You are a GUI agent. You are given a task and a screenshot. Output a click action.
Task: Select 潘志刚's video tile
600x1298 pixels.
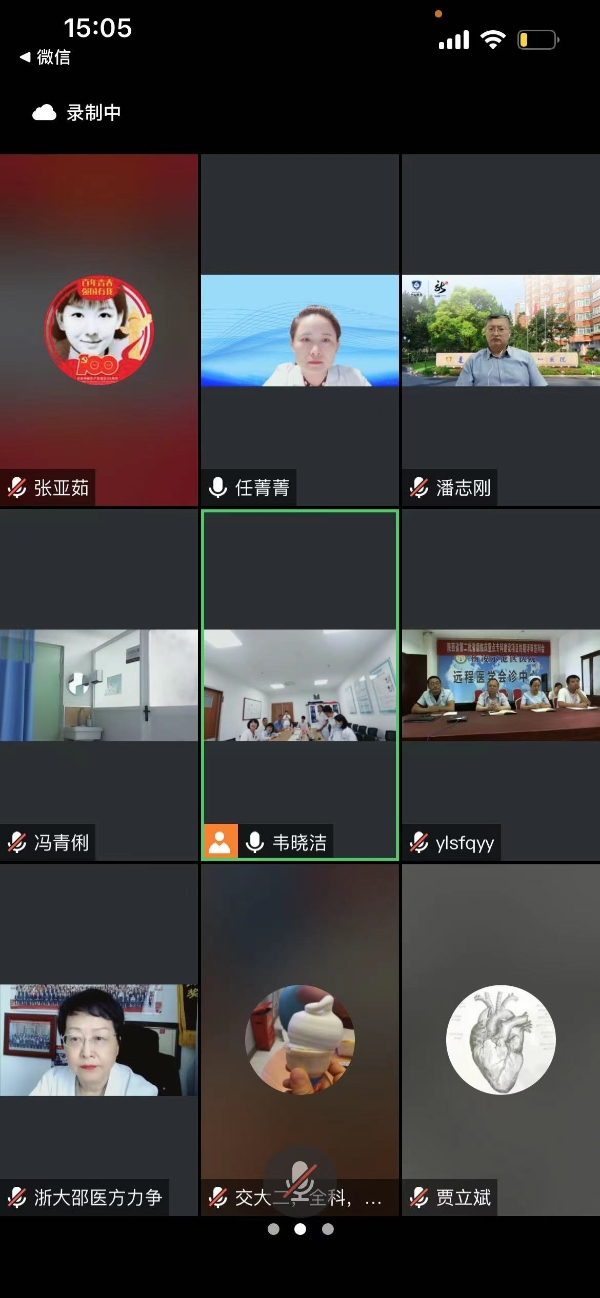click(x=501, y=331)
